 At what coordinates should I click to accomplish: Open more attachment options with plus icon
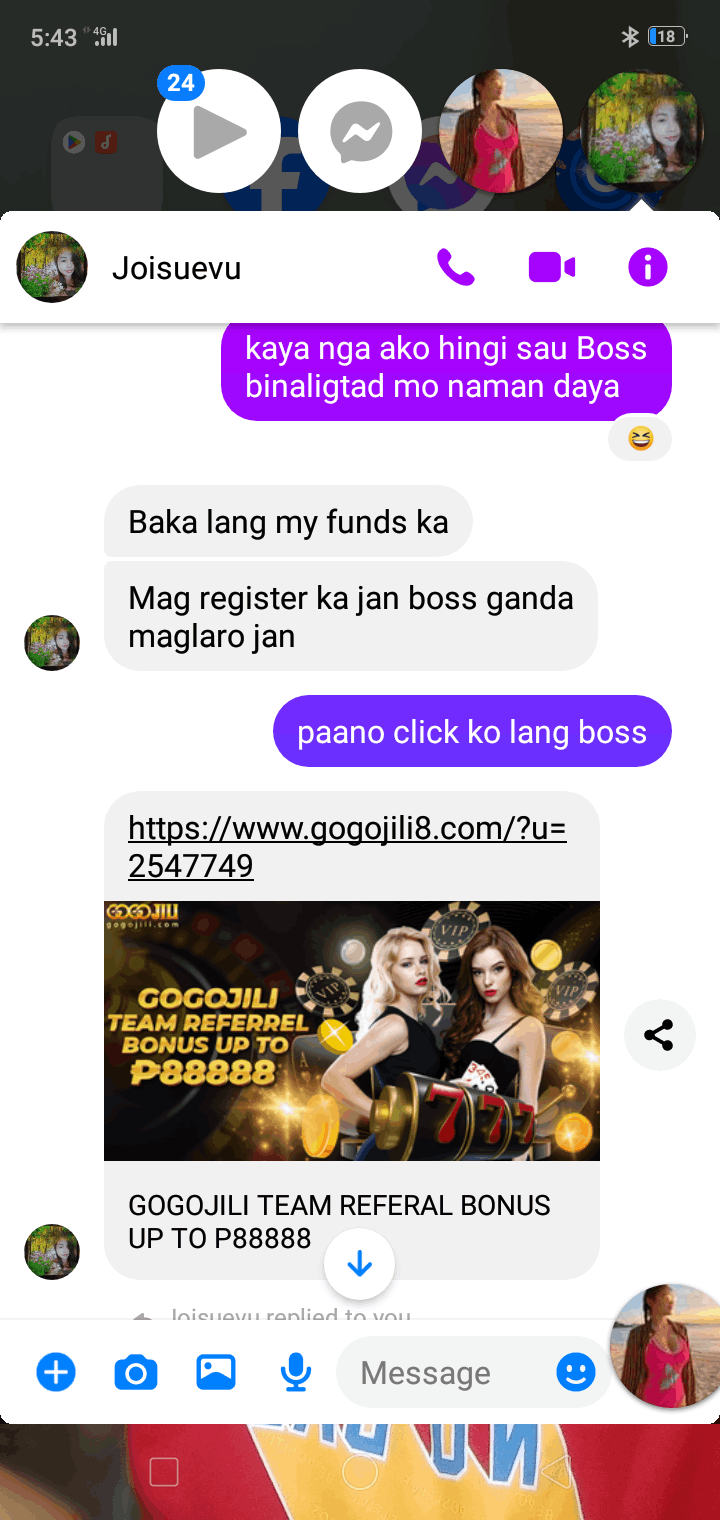click(x=56, y=1372)
